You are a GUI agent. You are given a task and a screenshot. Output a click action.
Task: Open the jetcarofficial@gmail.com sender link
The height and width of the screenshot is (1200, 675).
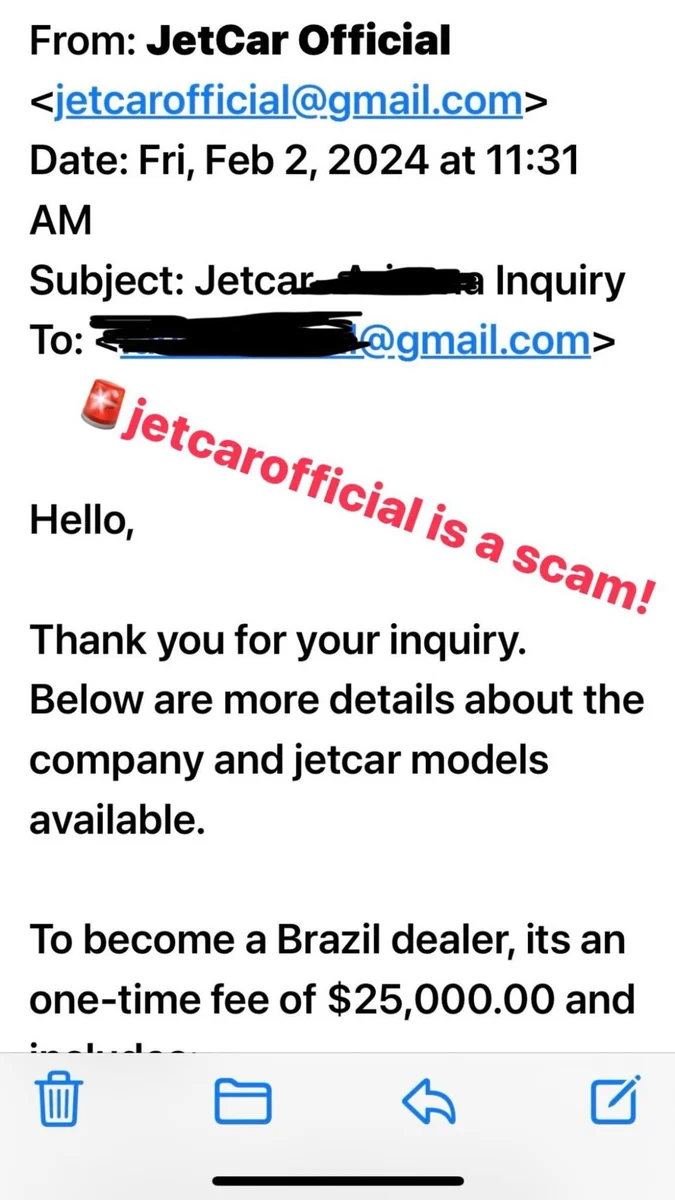287,102
